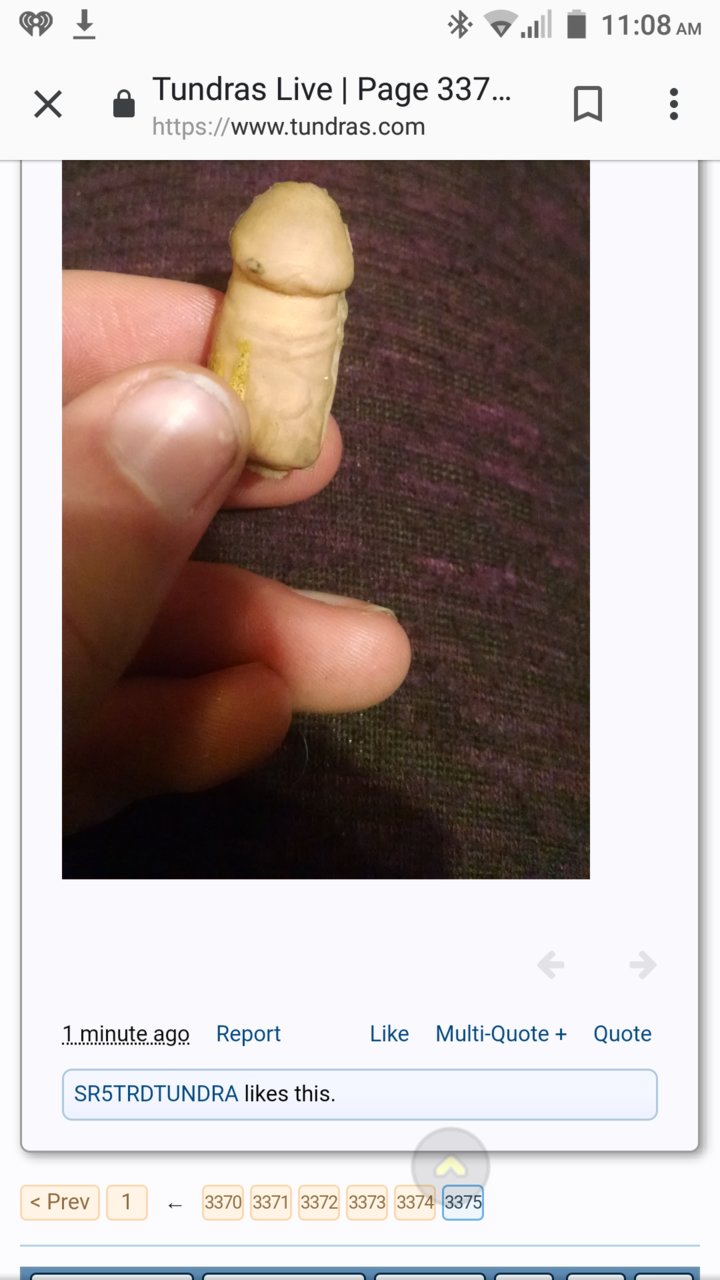720x1280 pixels.
Task: Go to page 3373
Action: 367,1203
